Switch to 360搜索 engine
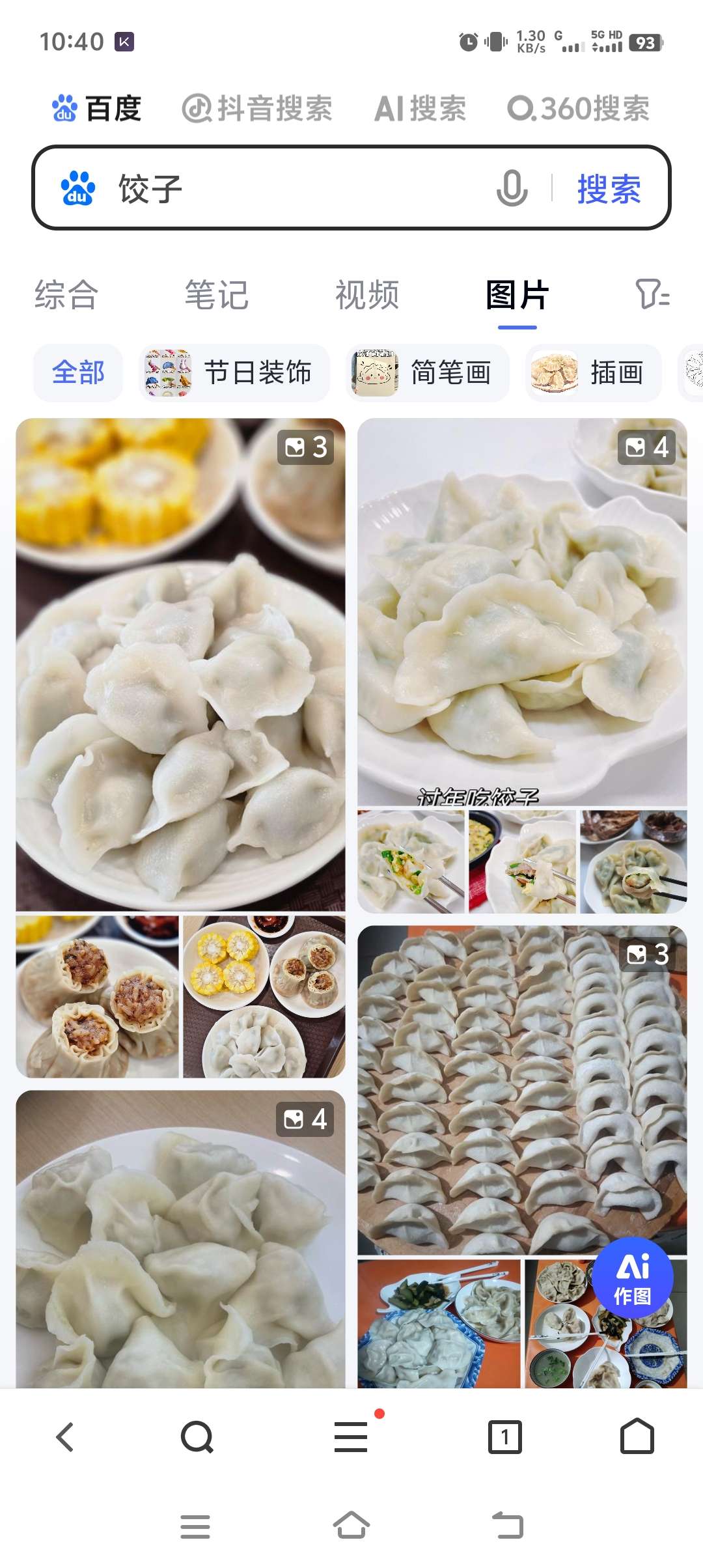 pyautogui.click(x=578, y=109)
